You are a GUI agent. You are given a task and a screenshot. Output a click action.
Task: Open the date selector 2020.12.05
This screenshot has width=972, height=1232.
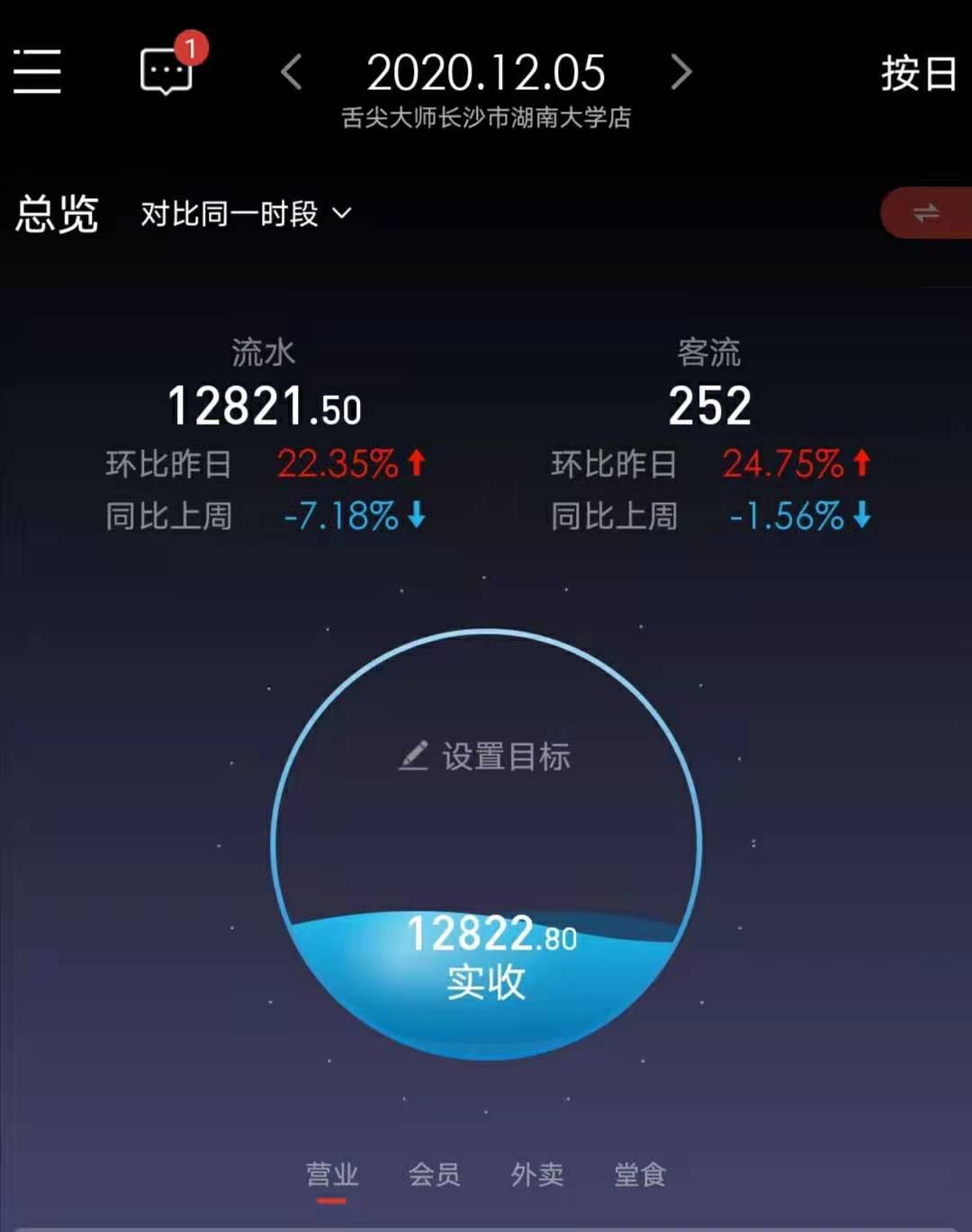pyautogui.click(x=486, y=72)
